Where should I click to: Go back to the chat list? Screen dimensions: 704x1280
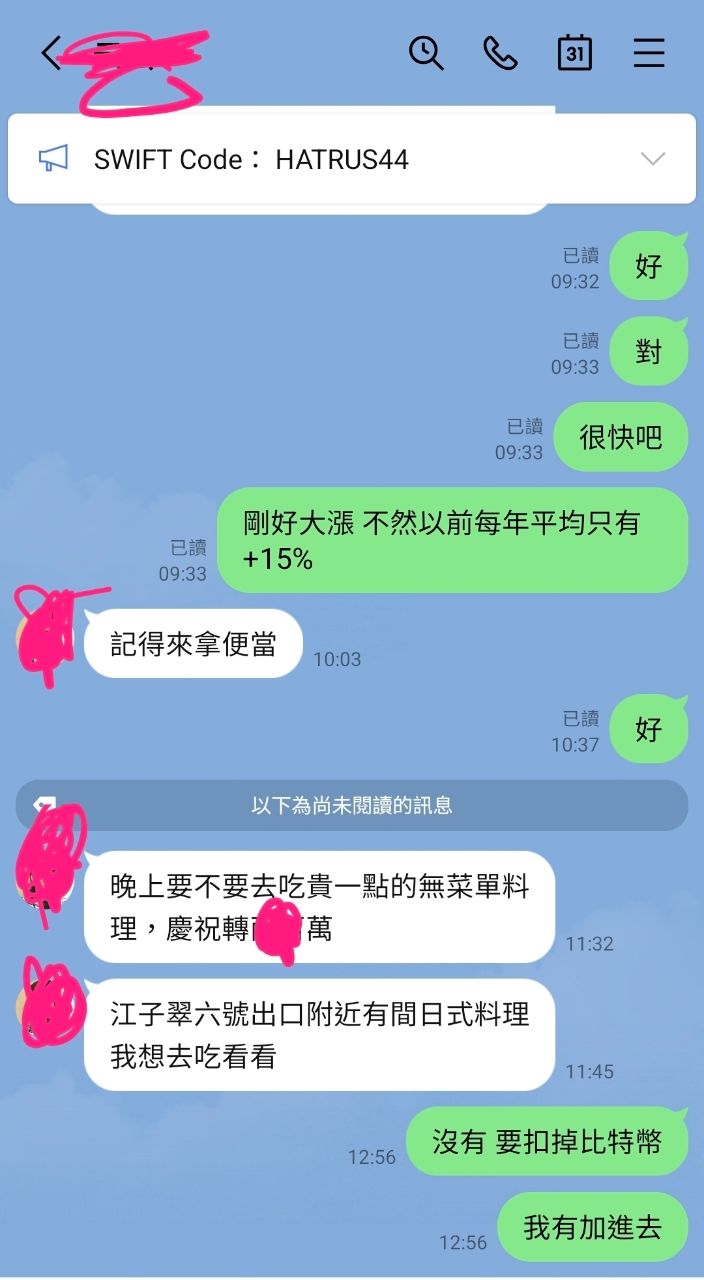coord(50,53)
